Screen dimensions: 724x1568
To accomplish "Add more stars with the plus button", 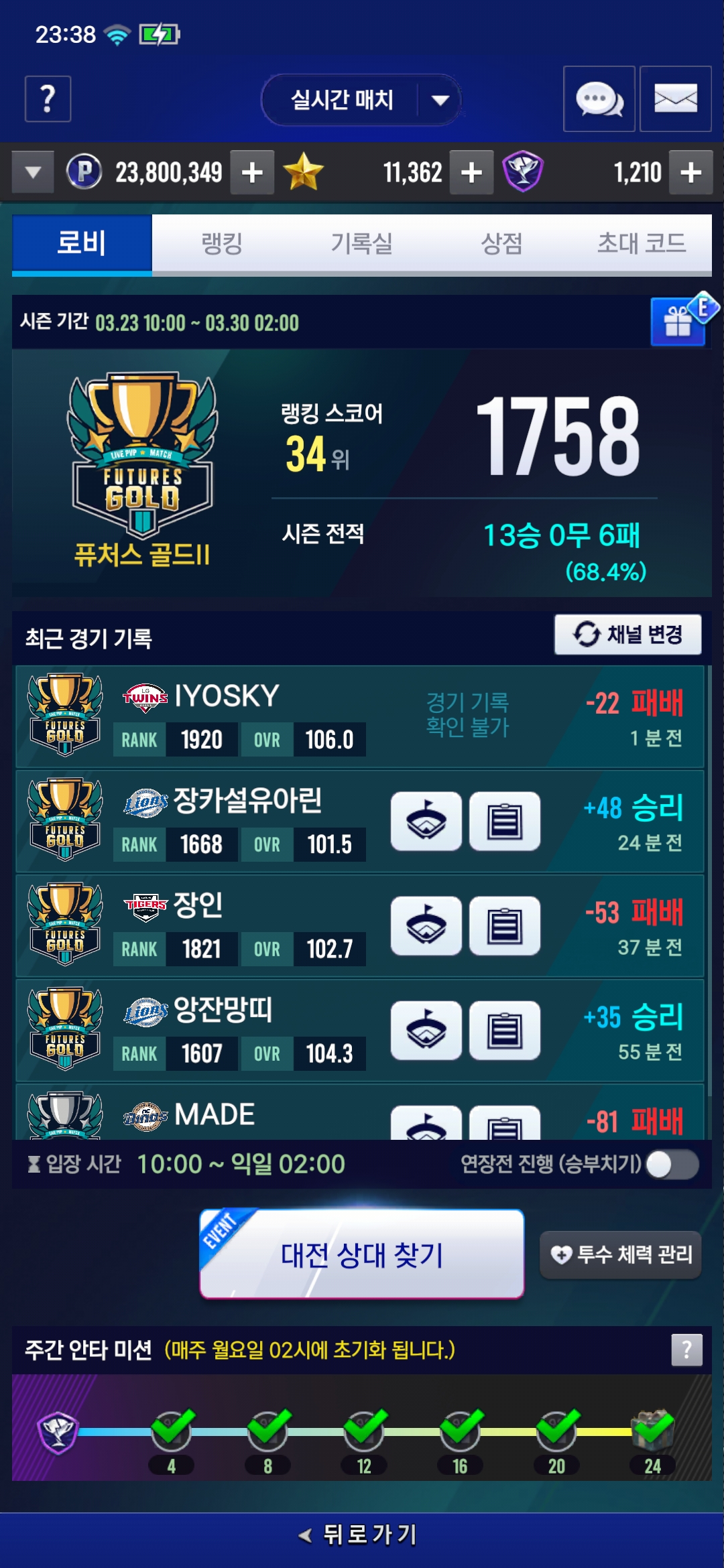I will click(x=471, y=172).
